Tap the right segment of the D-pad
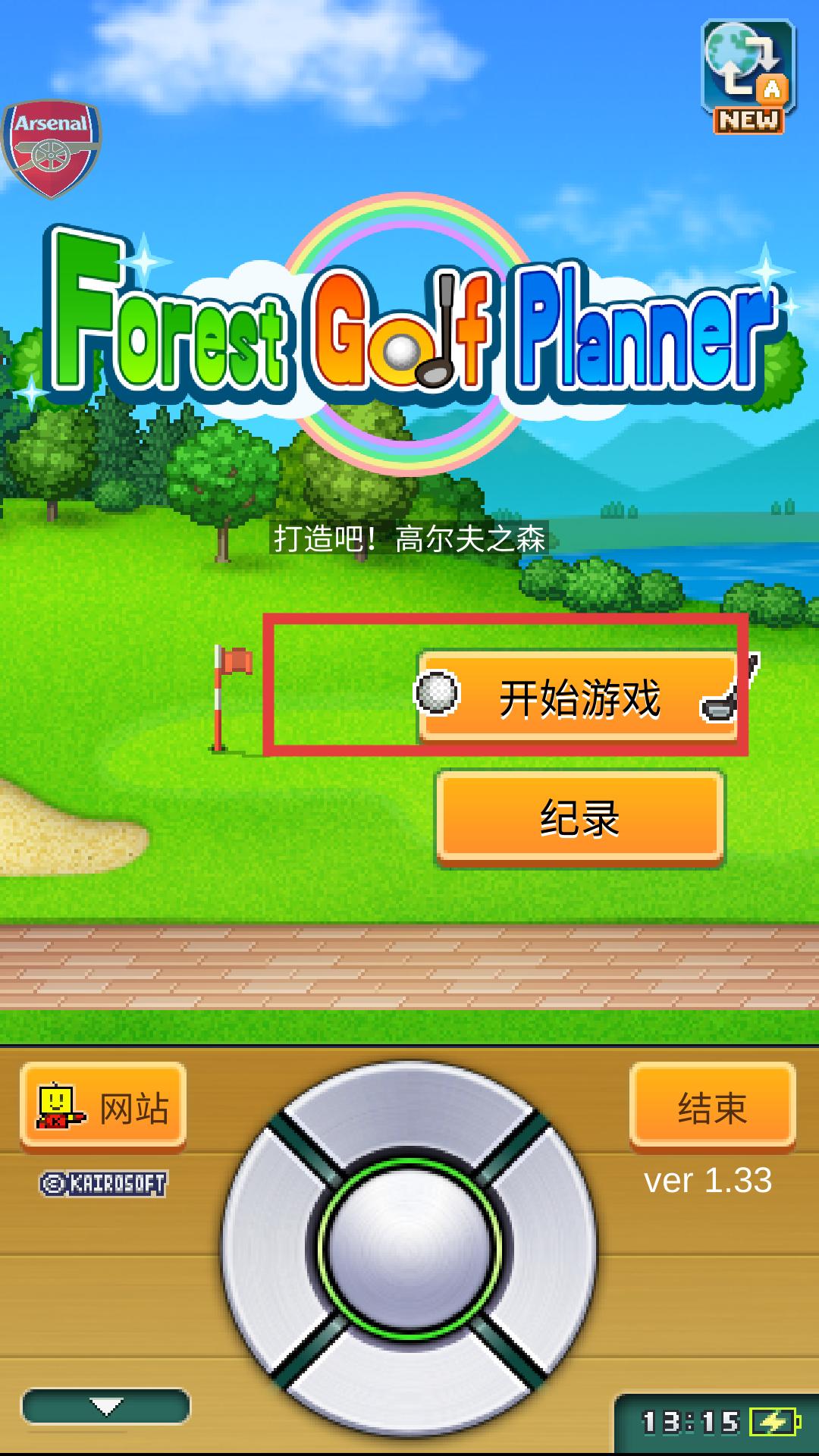 pyautogui.click(x=552, y=1249)
